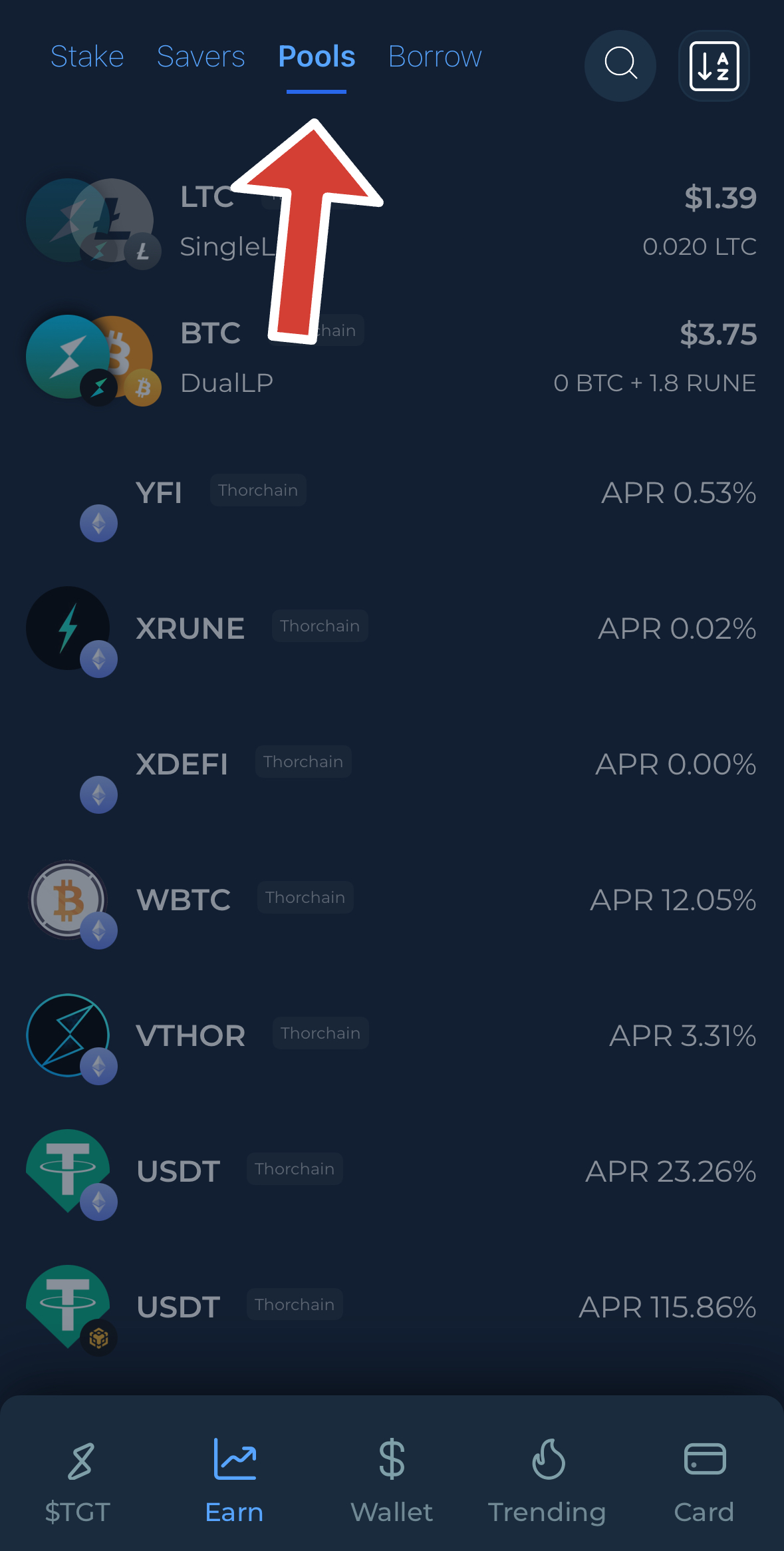Open the VTHOR pool

click(x=392, y=1036)
